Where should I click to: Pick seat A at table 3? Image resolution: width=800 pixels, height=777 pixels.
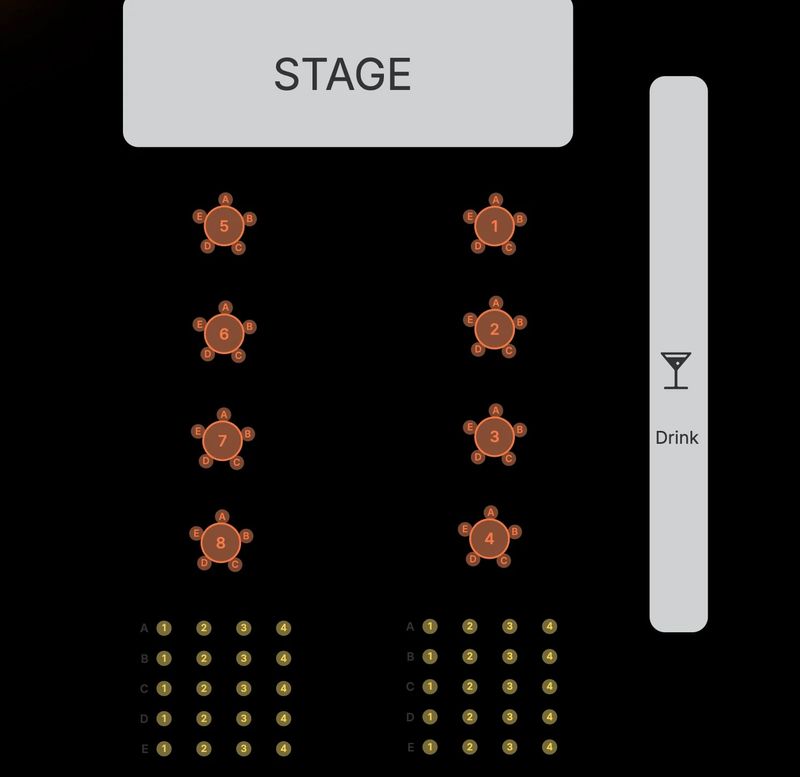point(496,410)
